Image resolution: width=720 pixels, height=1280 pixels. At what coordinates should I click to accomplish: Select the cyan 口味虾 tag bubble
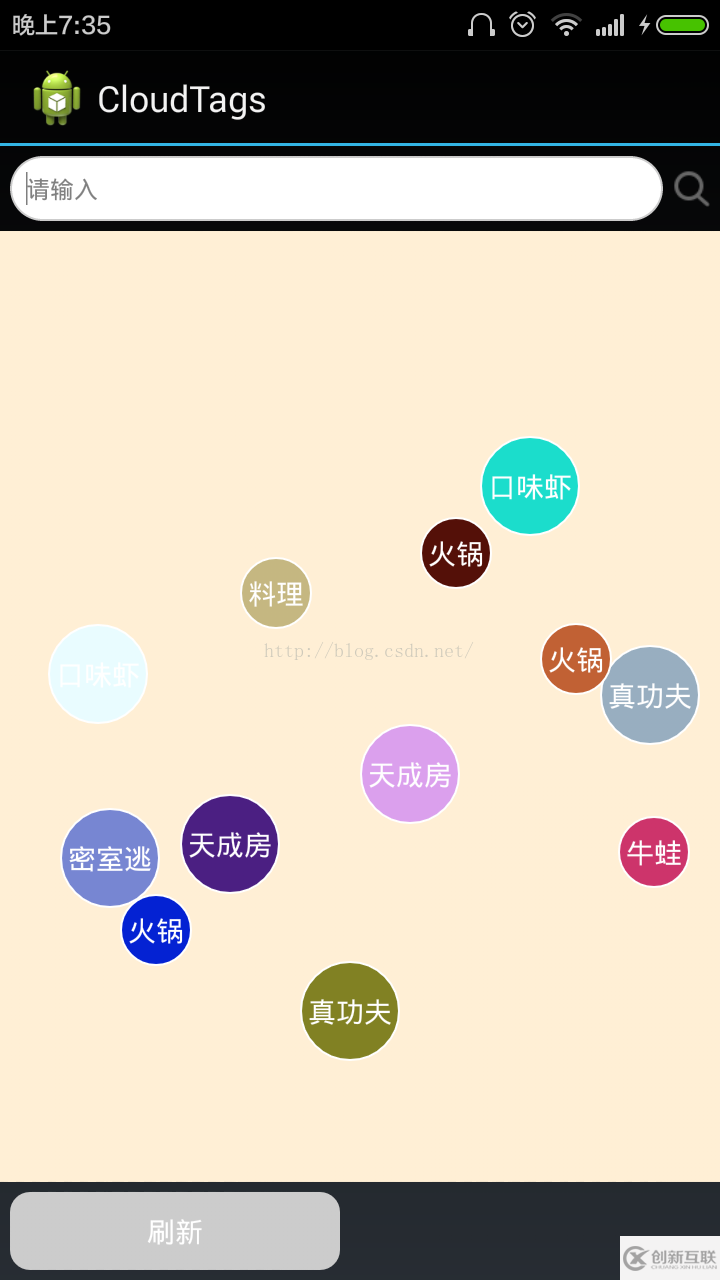[530, 486]
